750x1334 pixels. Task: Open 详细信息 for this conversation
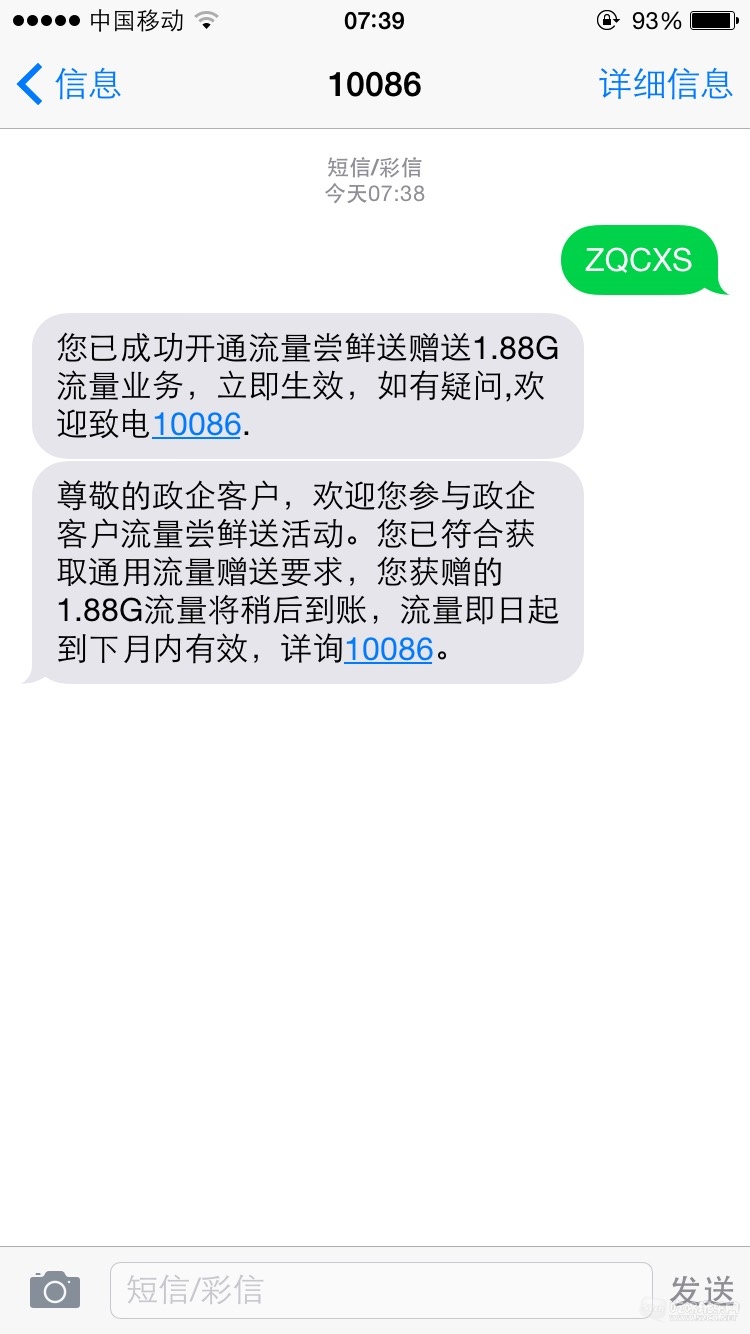665,84
